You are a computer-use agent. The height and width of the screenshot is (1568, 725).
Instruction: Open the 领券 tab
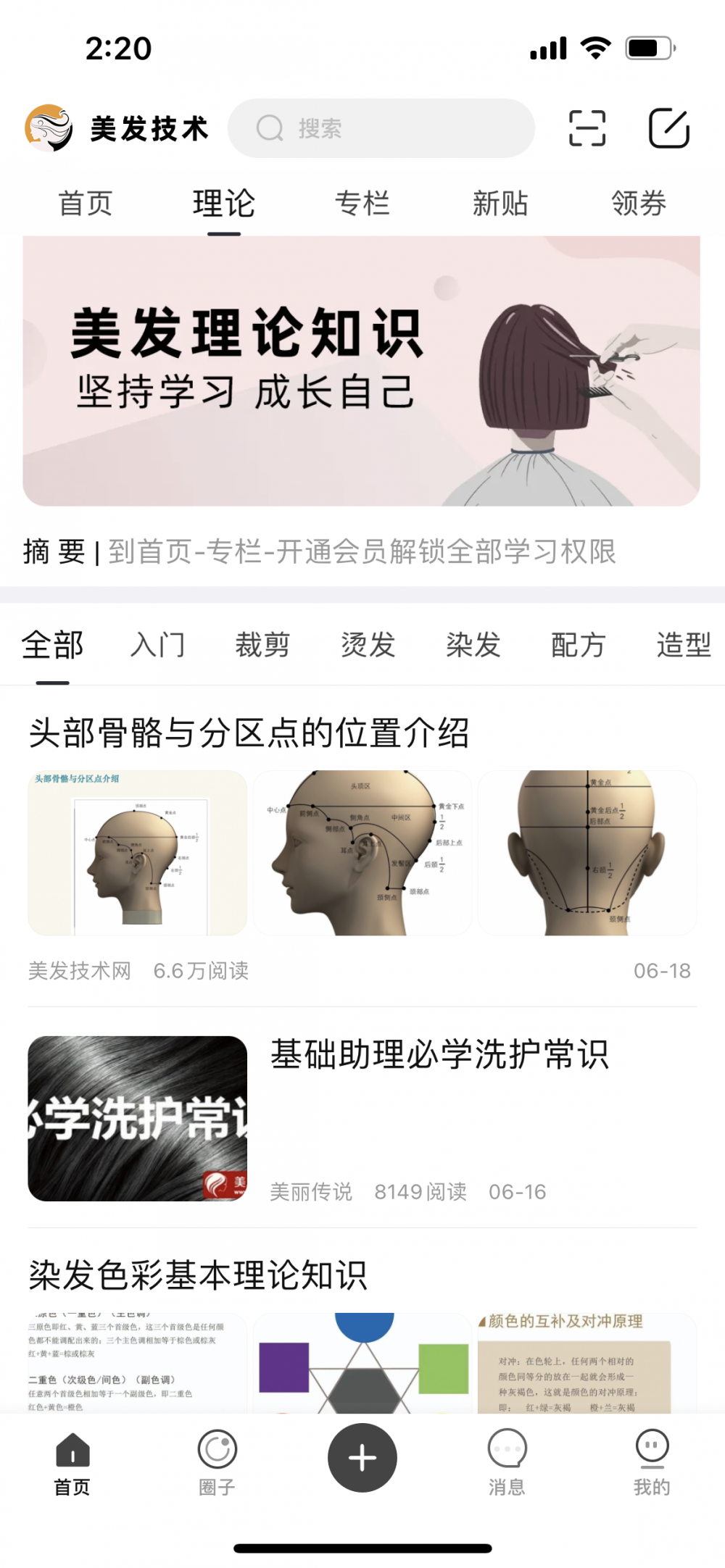point(639,204)
